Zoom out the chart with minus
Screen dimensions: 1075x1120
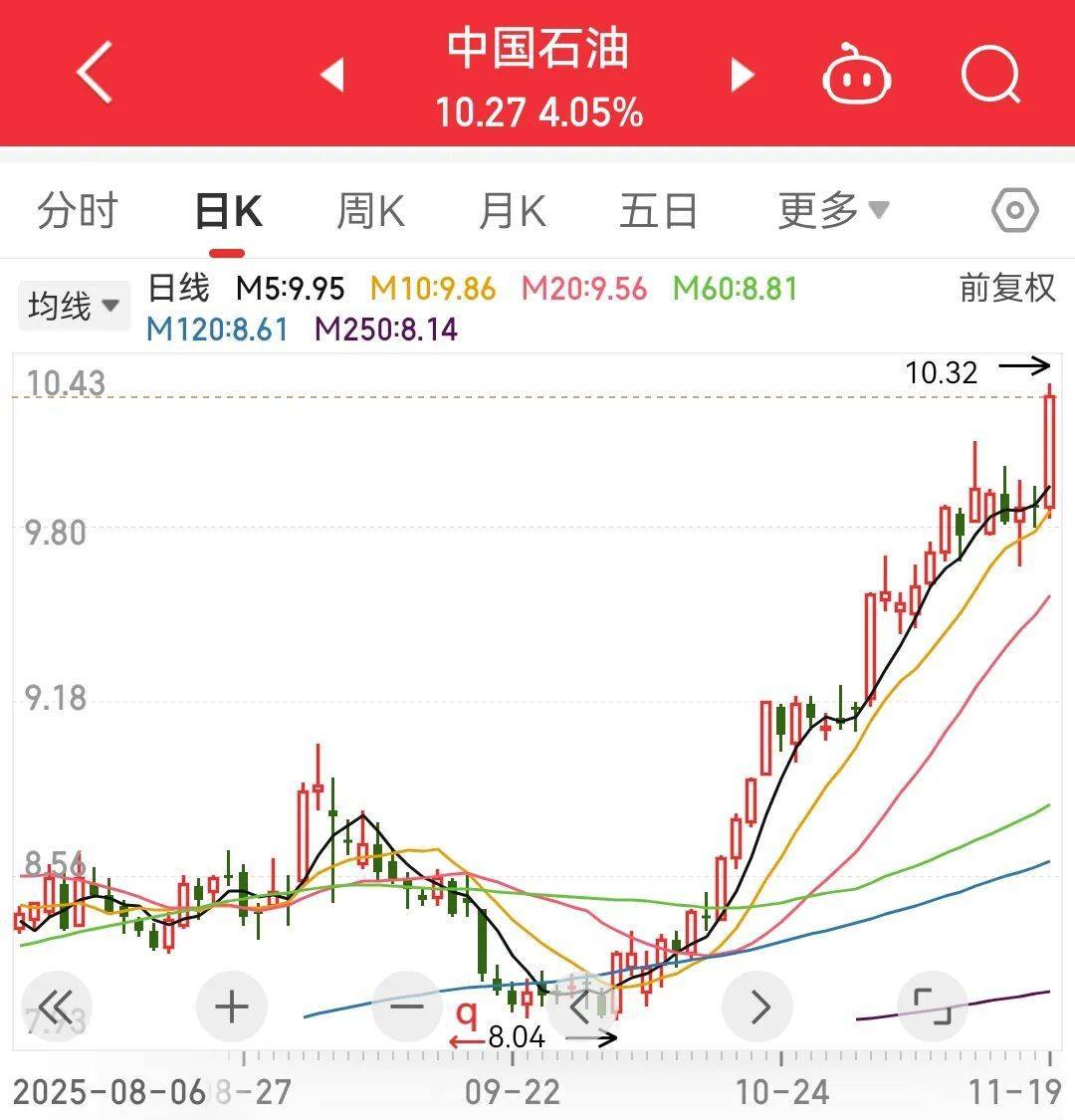(407, 1008)
